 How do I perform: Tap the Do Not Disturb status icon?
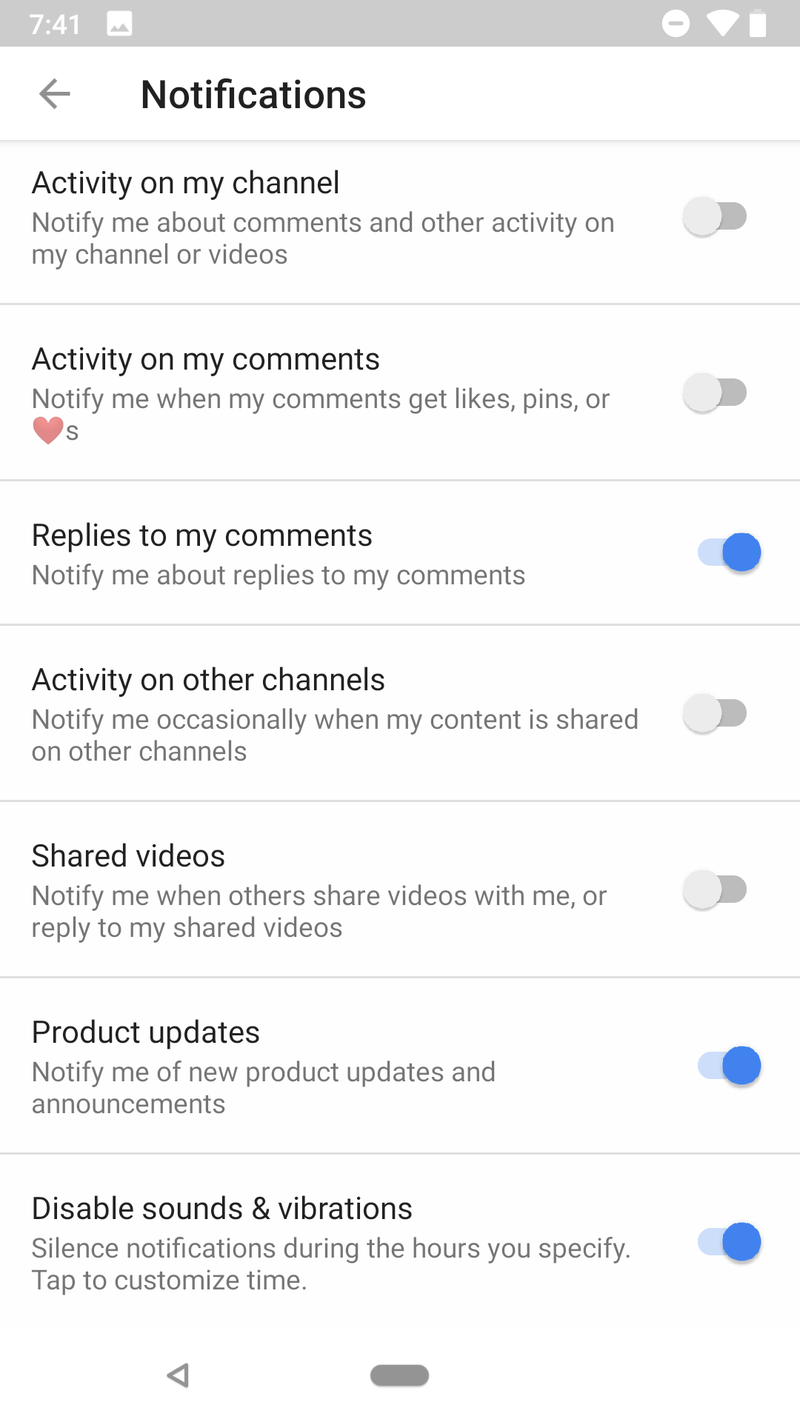[676, 23]
